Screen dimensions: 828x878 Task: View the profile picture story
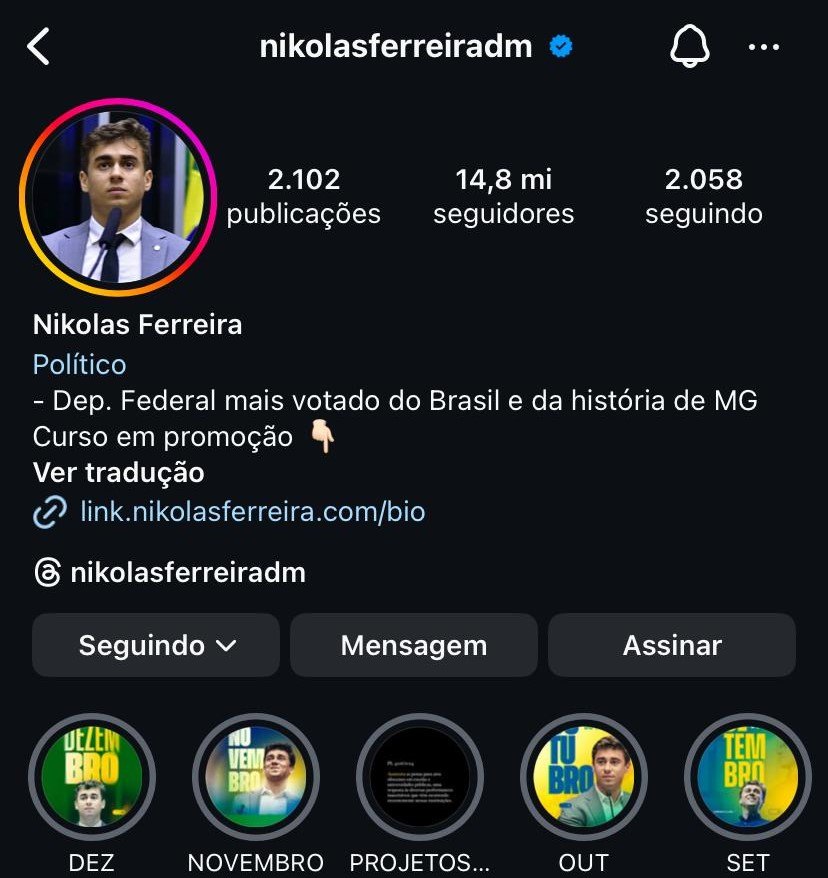pyautogui.click(x=118, y=197)
